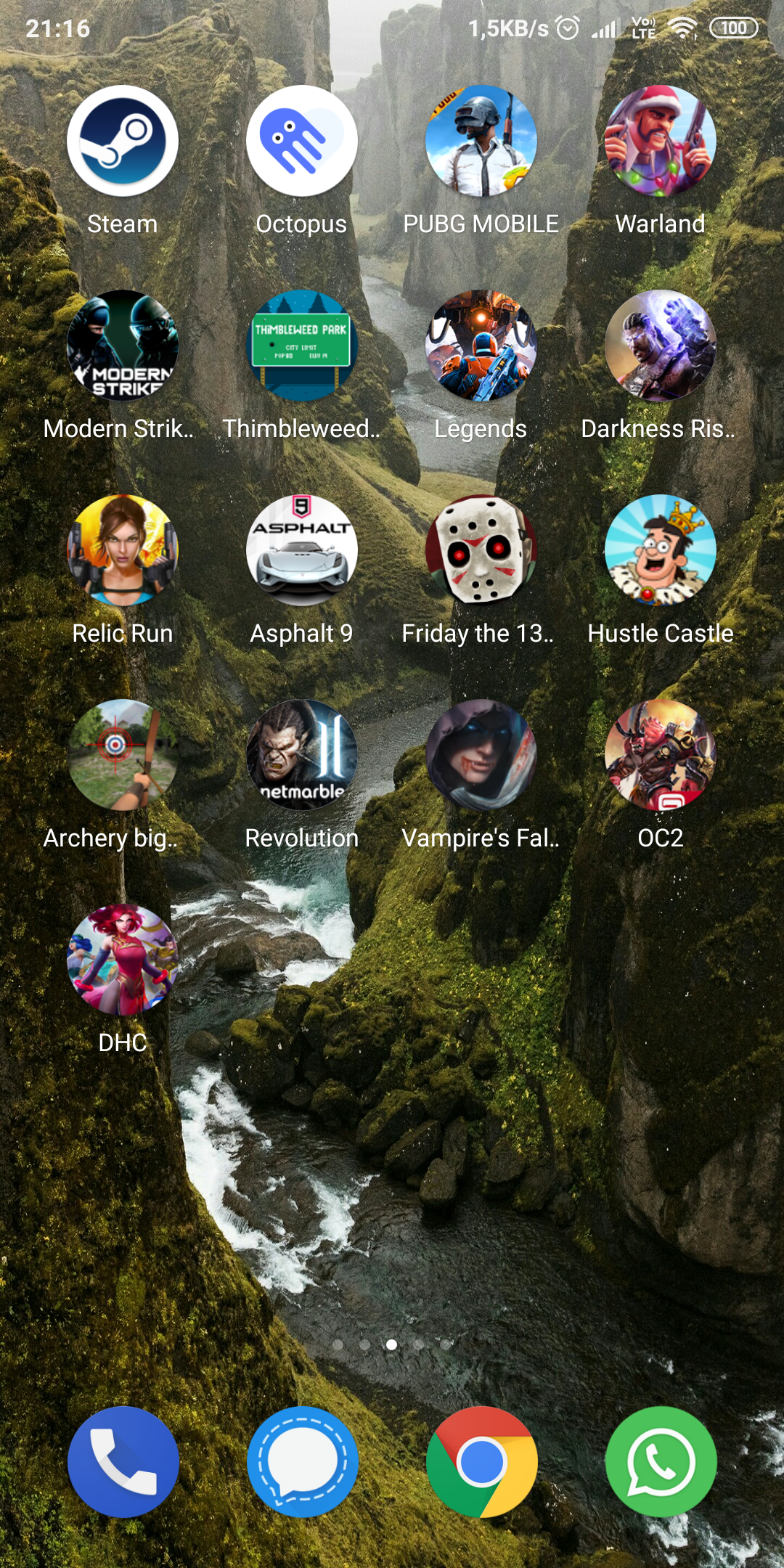
Task: Open the Archery big match game
Action: click(x=122, y=755)
